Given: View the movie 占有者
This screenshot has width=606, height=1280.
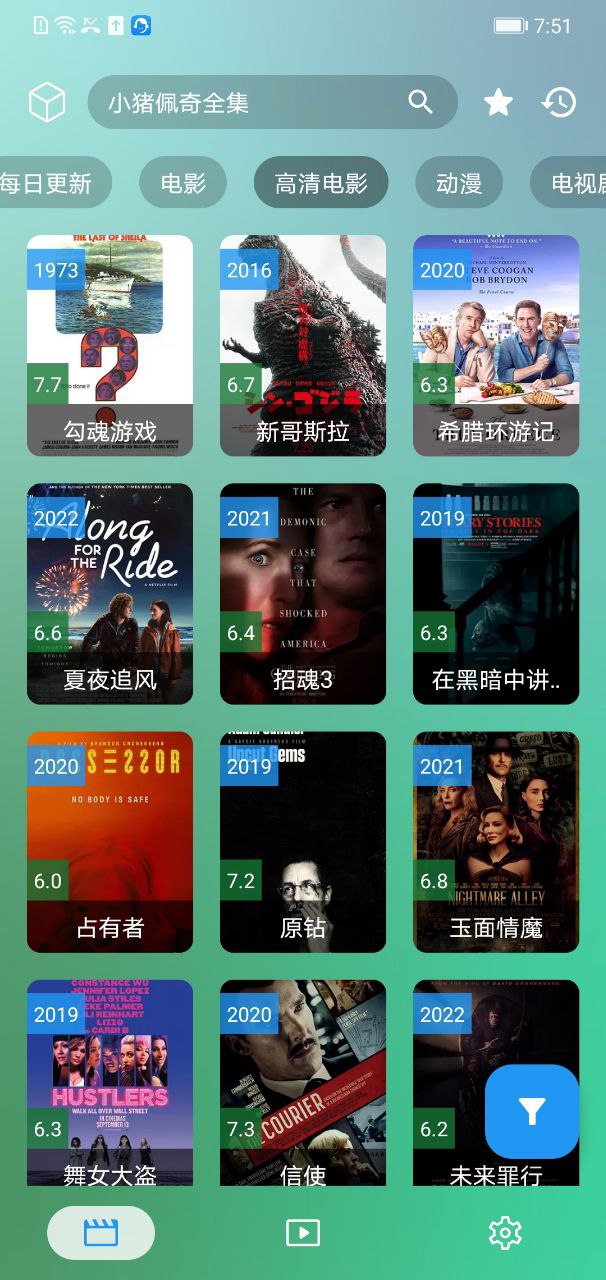Looking at the screenshot, I should (x=110, y=842).
